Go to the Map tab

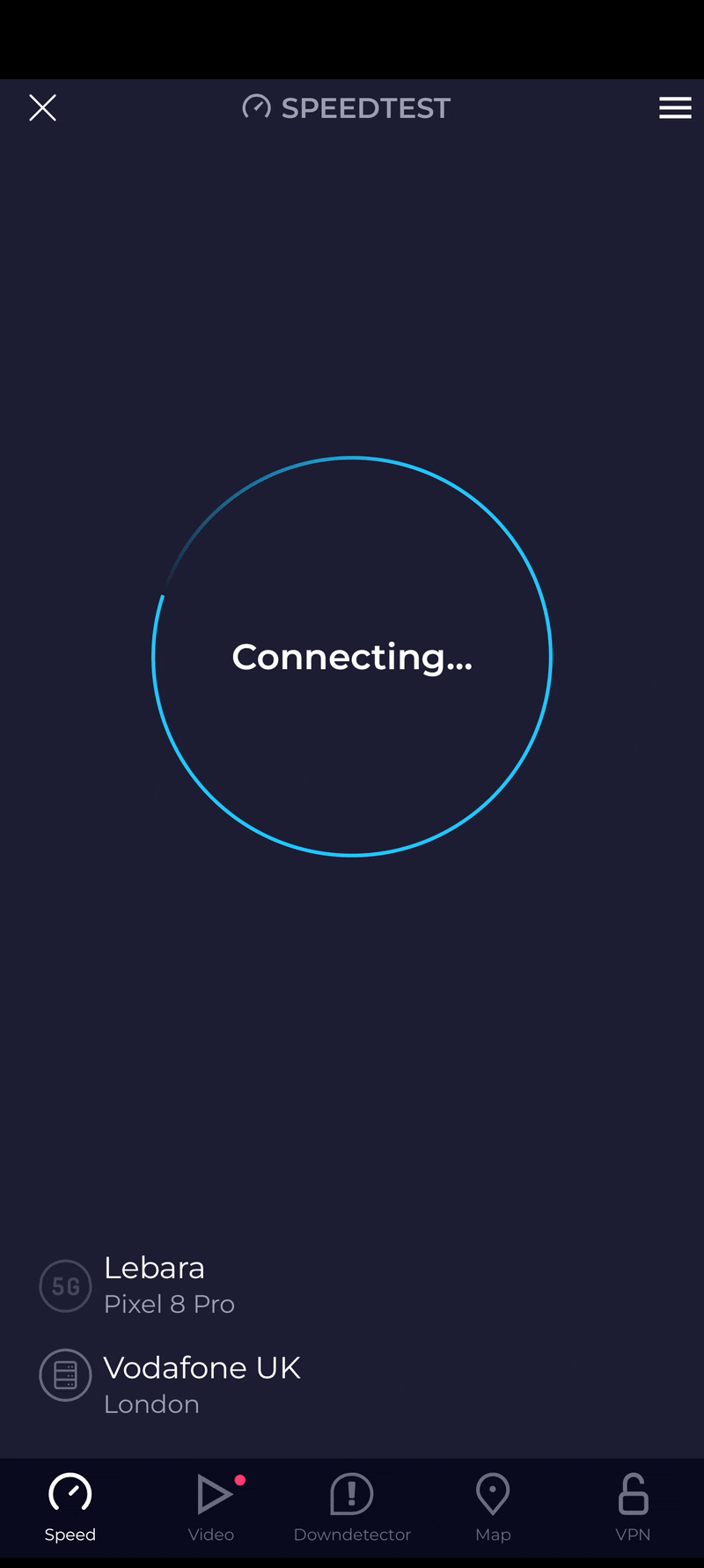click(x=493, y=1507)
